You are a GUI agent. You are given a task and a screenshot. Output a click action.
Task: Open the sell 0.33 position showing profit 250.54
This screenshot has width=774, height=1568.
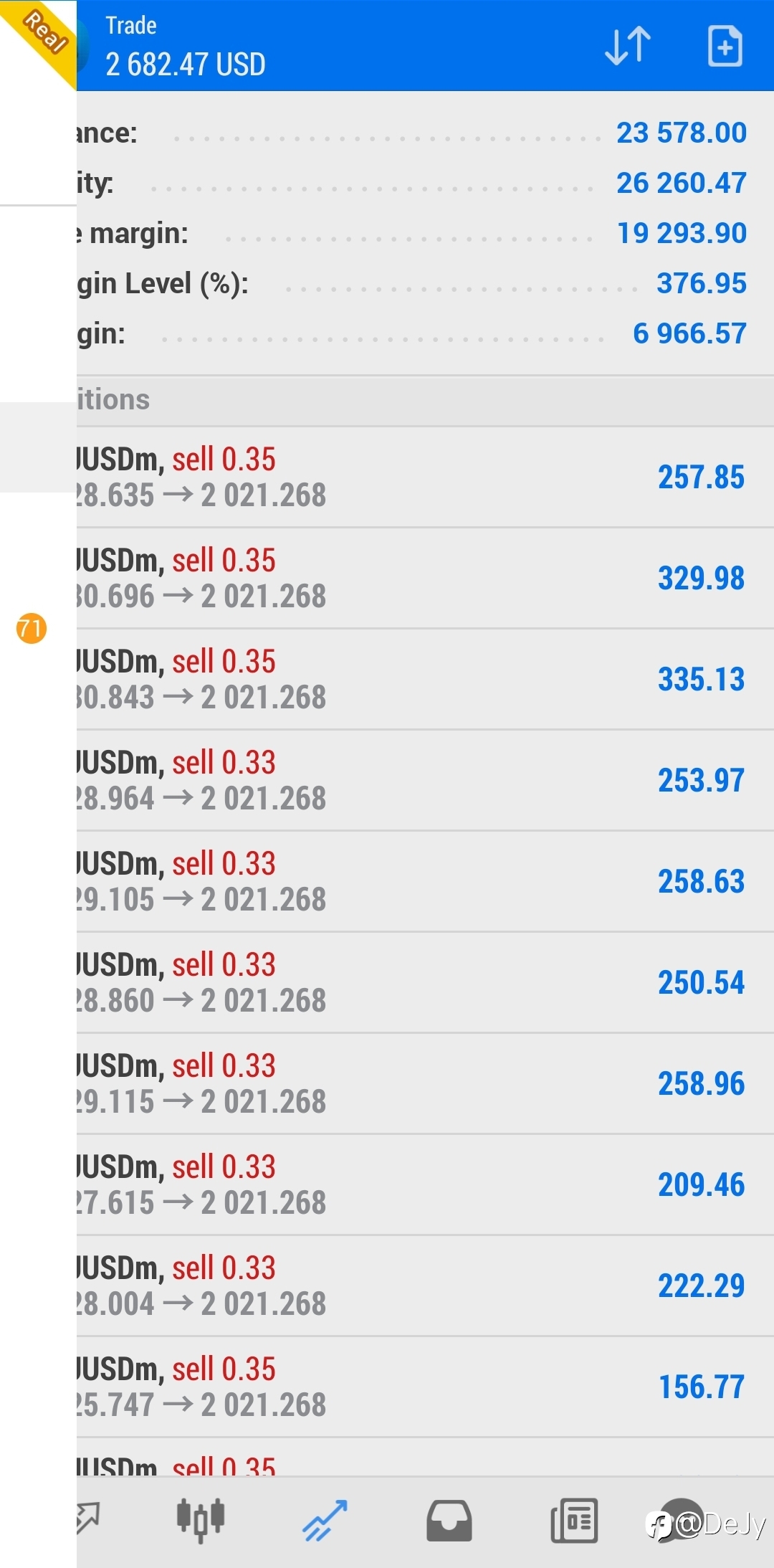pos(425,983)
